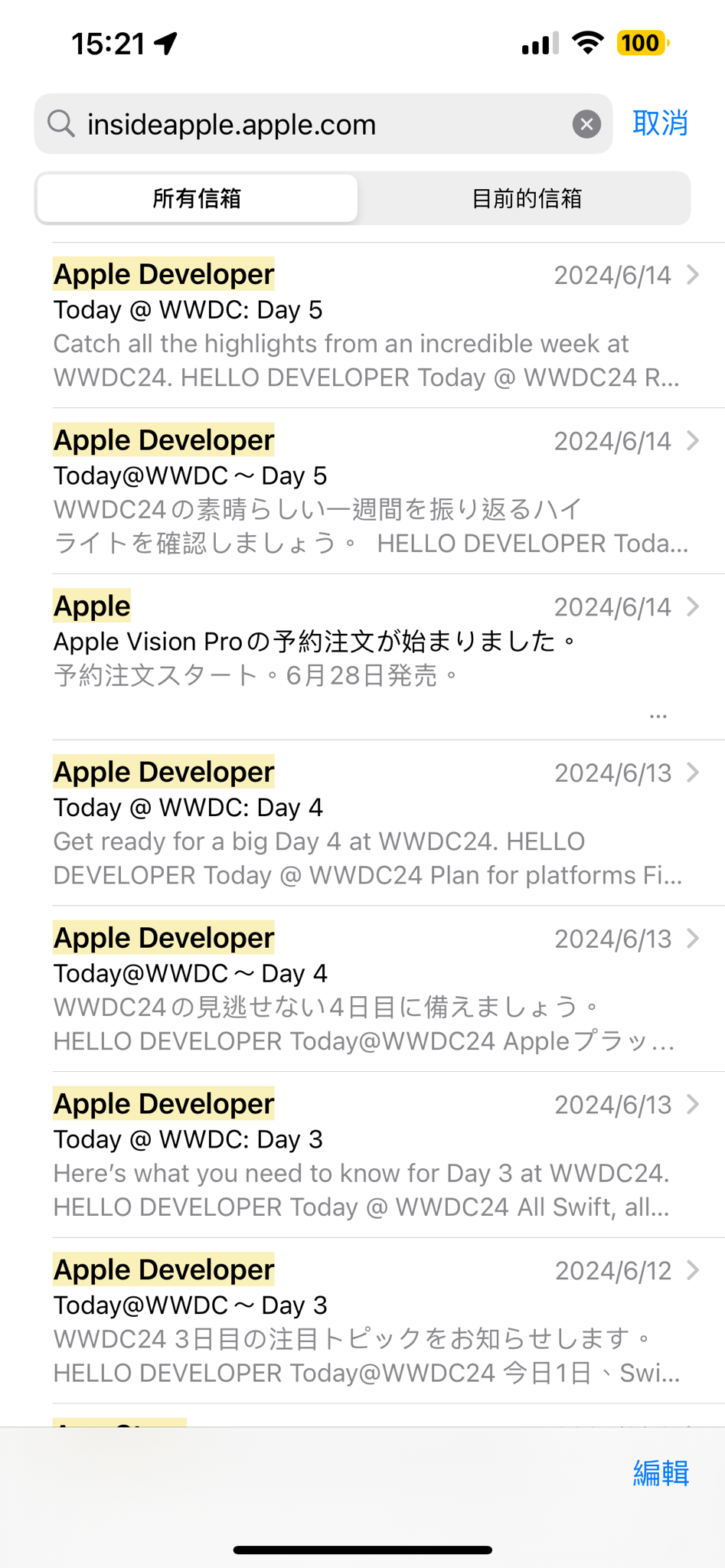The width and height of the screenshot is (725, 1568).
Task: Switch to the 所有信箱 tab
Action: [x=198, y=198]
